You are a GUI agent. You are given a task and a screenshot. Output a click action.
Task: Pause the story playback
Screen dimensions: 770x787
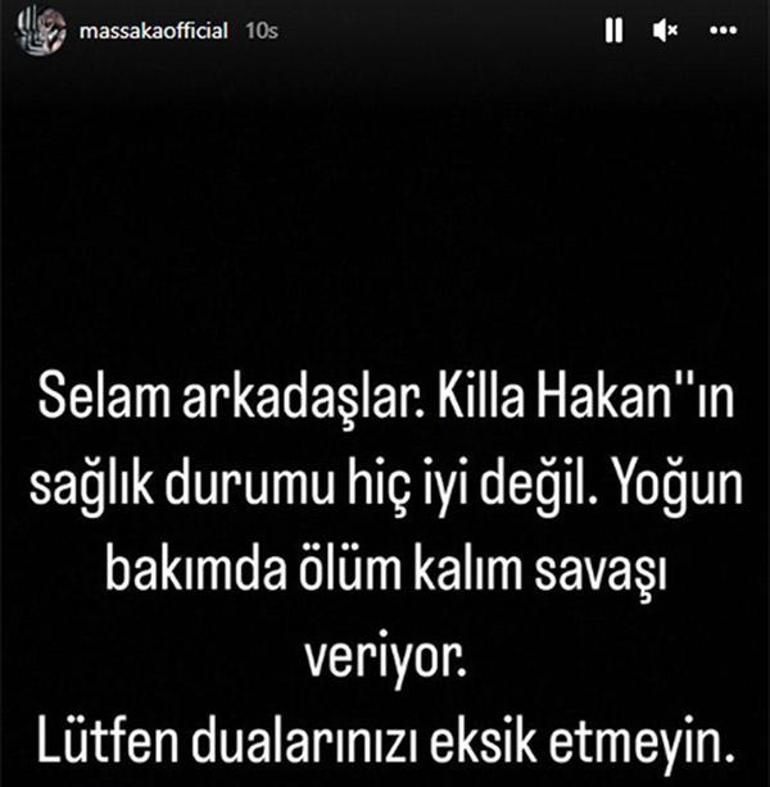pyautogui.click(x=614, y=32)
